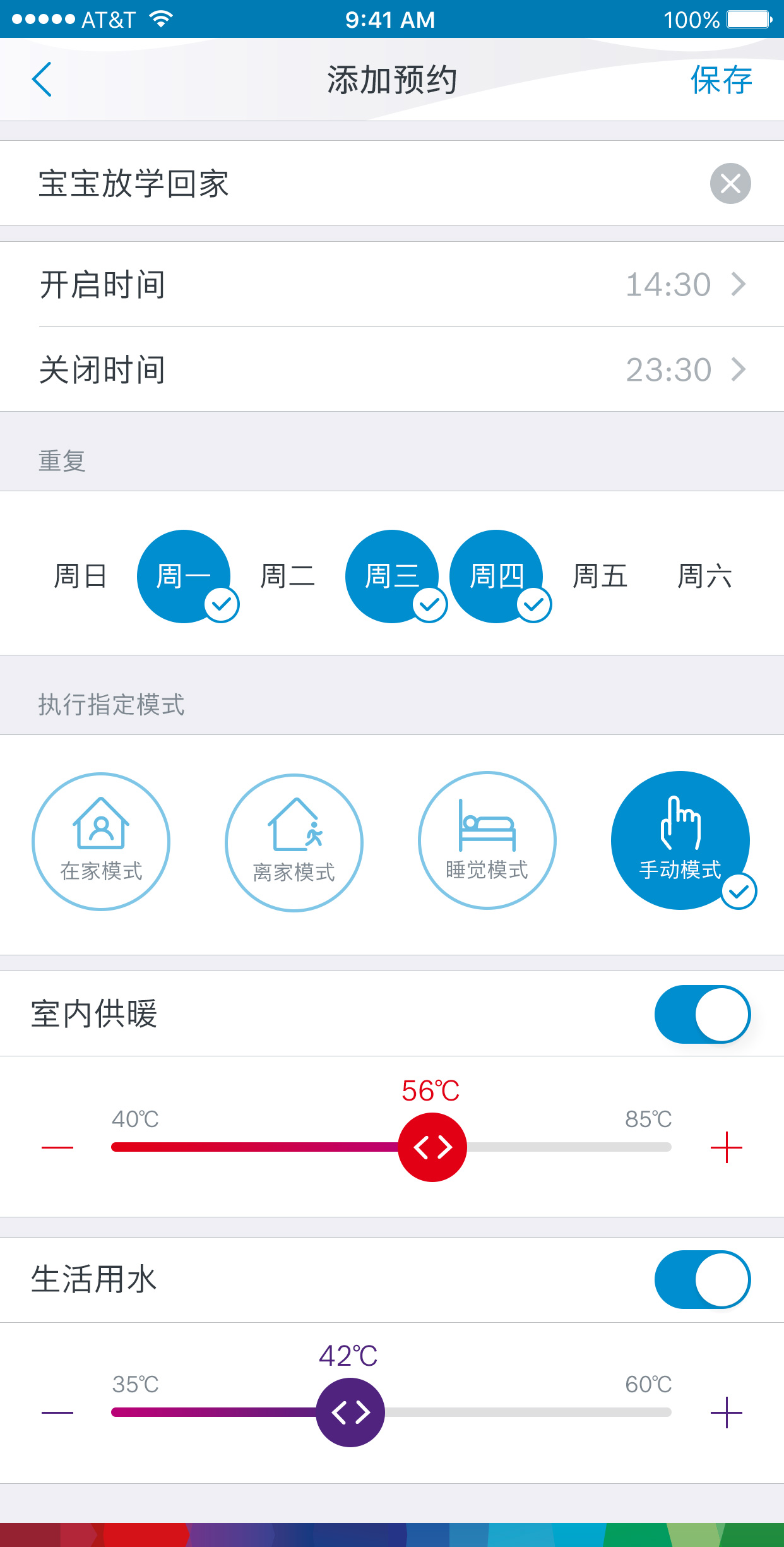Tap the 室内供暖 temperature slider handle
Screen dimensions: 784x1547
432,1147
